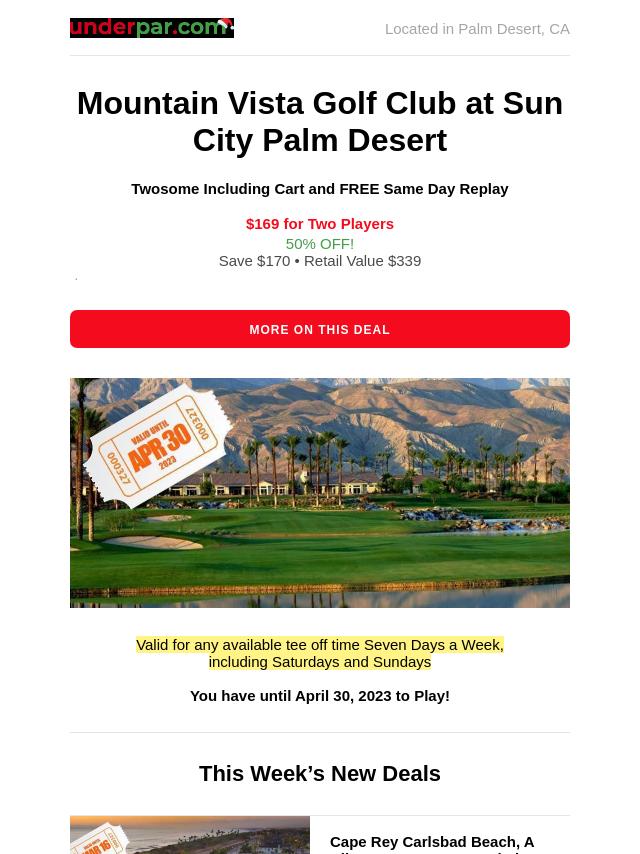The height and width of the screenshot is (854, 640).
Task: Tap the MORE ON THIS DEAL button
Action: tap(319, 329)
